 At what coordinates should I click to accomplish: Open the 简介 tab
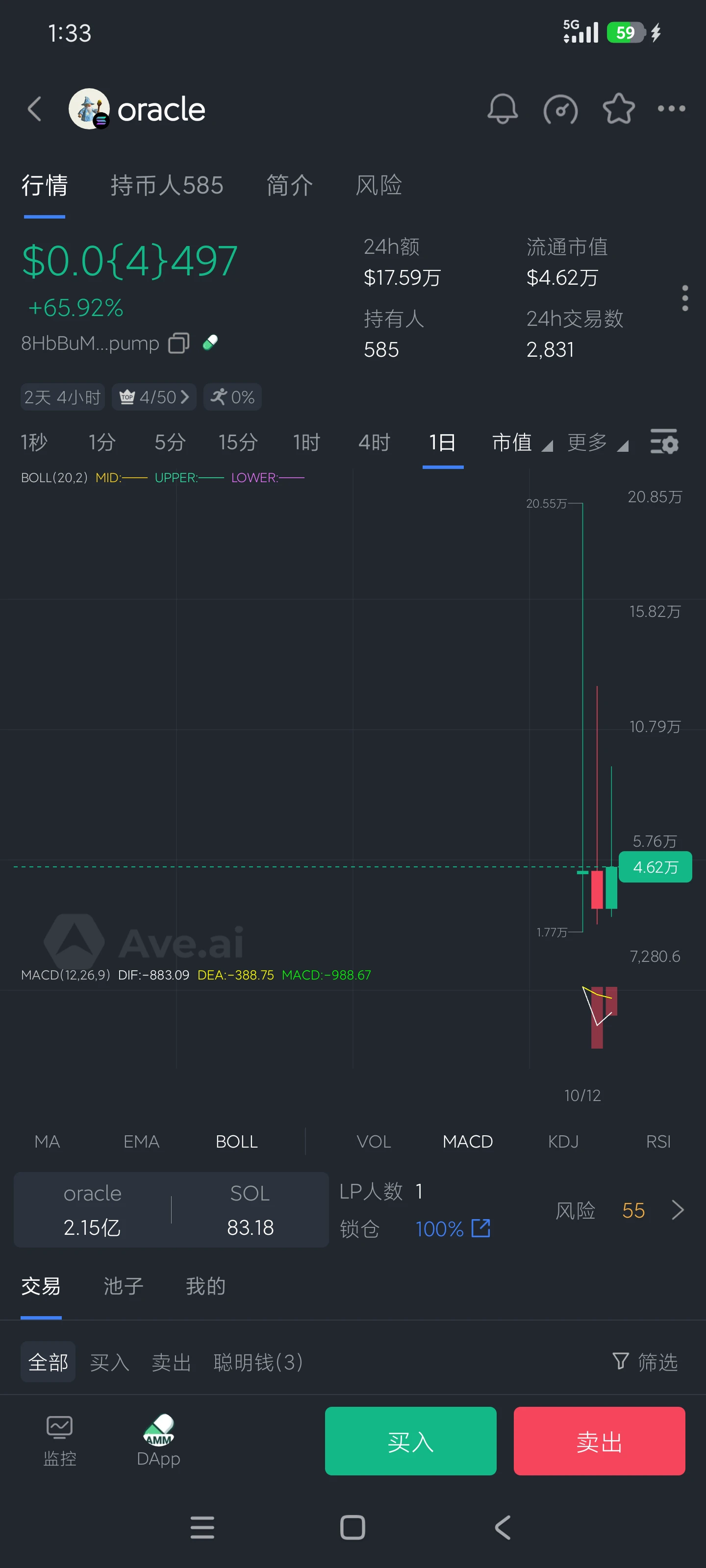[289, 186]
